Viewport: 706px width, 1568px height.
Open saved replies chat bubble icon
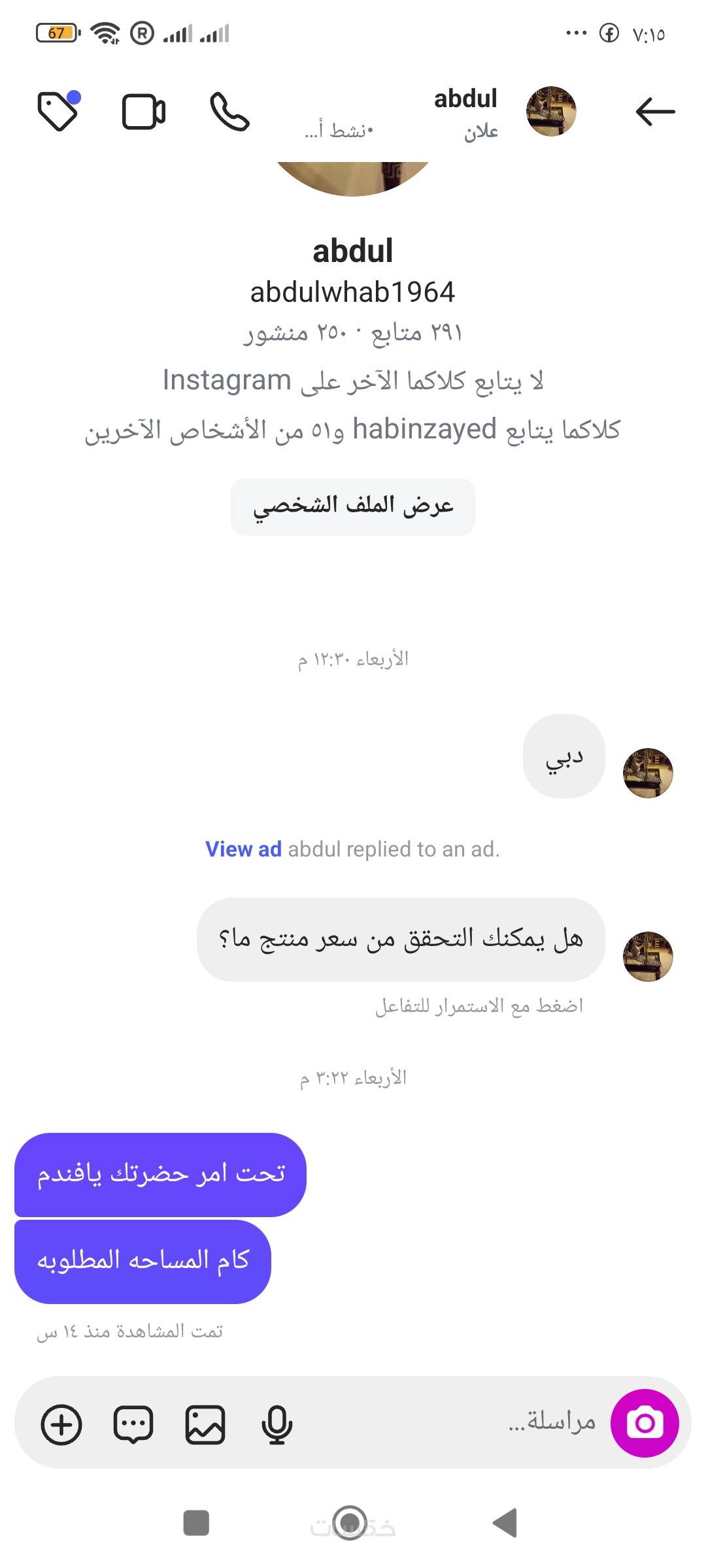tap(133, 1424)
